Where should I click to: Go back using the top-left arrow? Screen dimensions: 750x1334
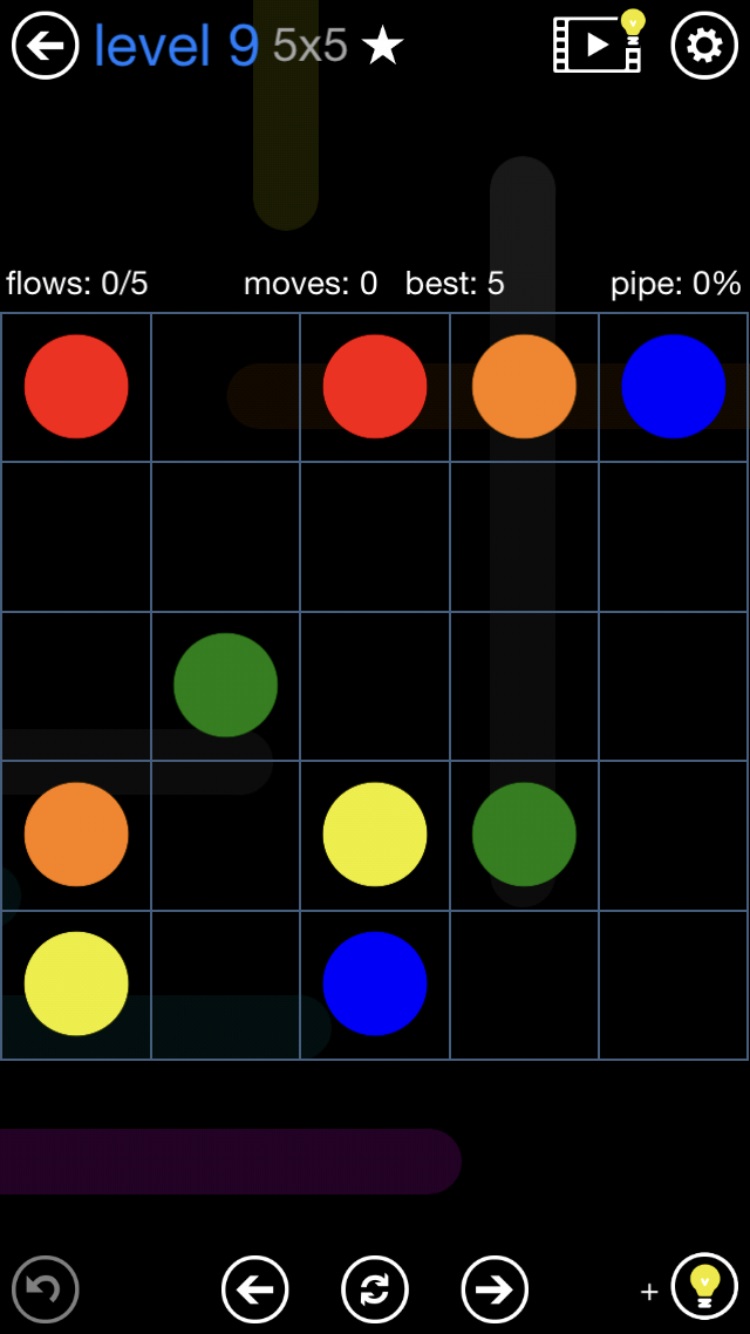pyautogui.click(x=45, y=46)
